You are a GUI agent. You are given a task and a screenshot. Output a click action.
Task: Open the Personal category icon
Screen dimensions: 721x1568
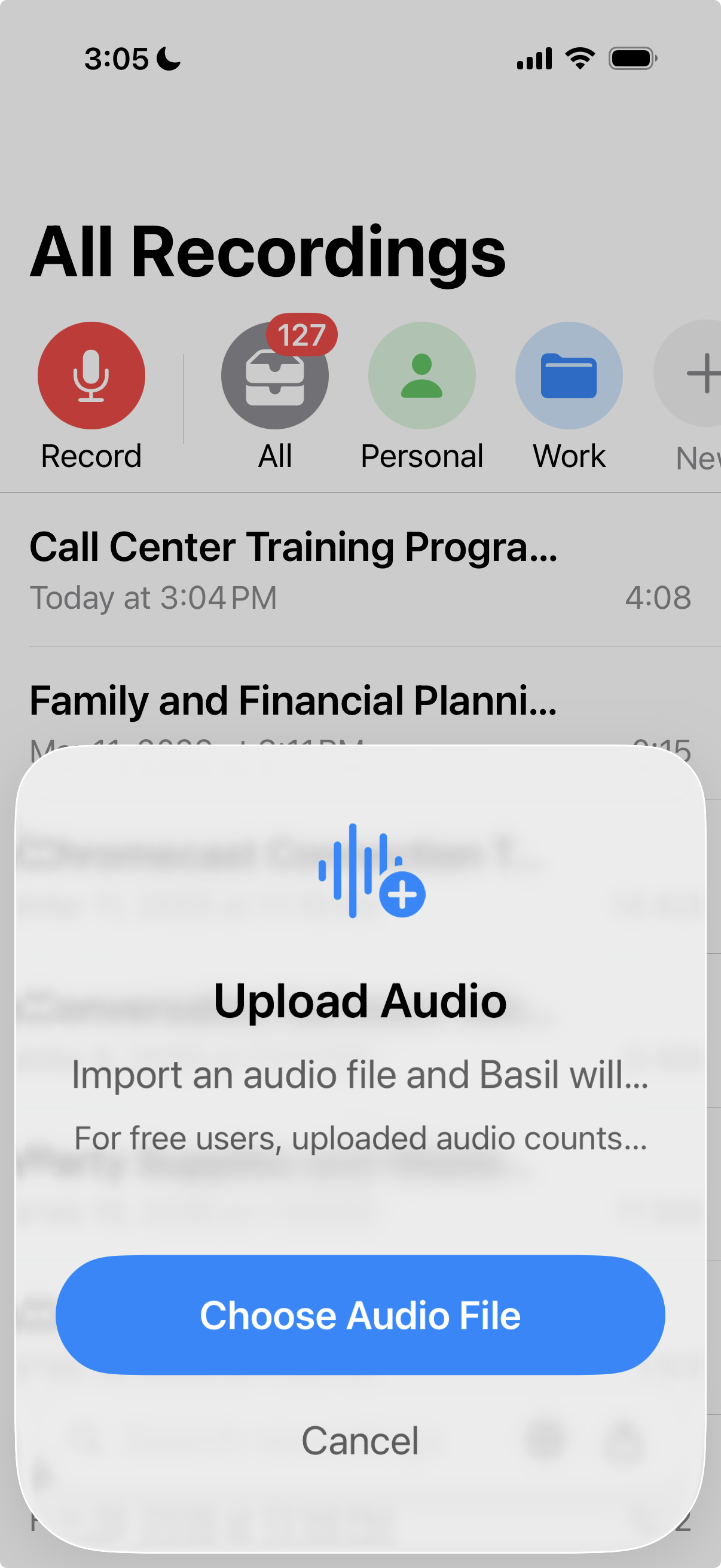[x=421, y=376]
